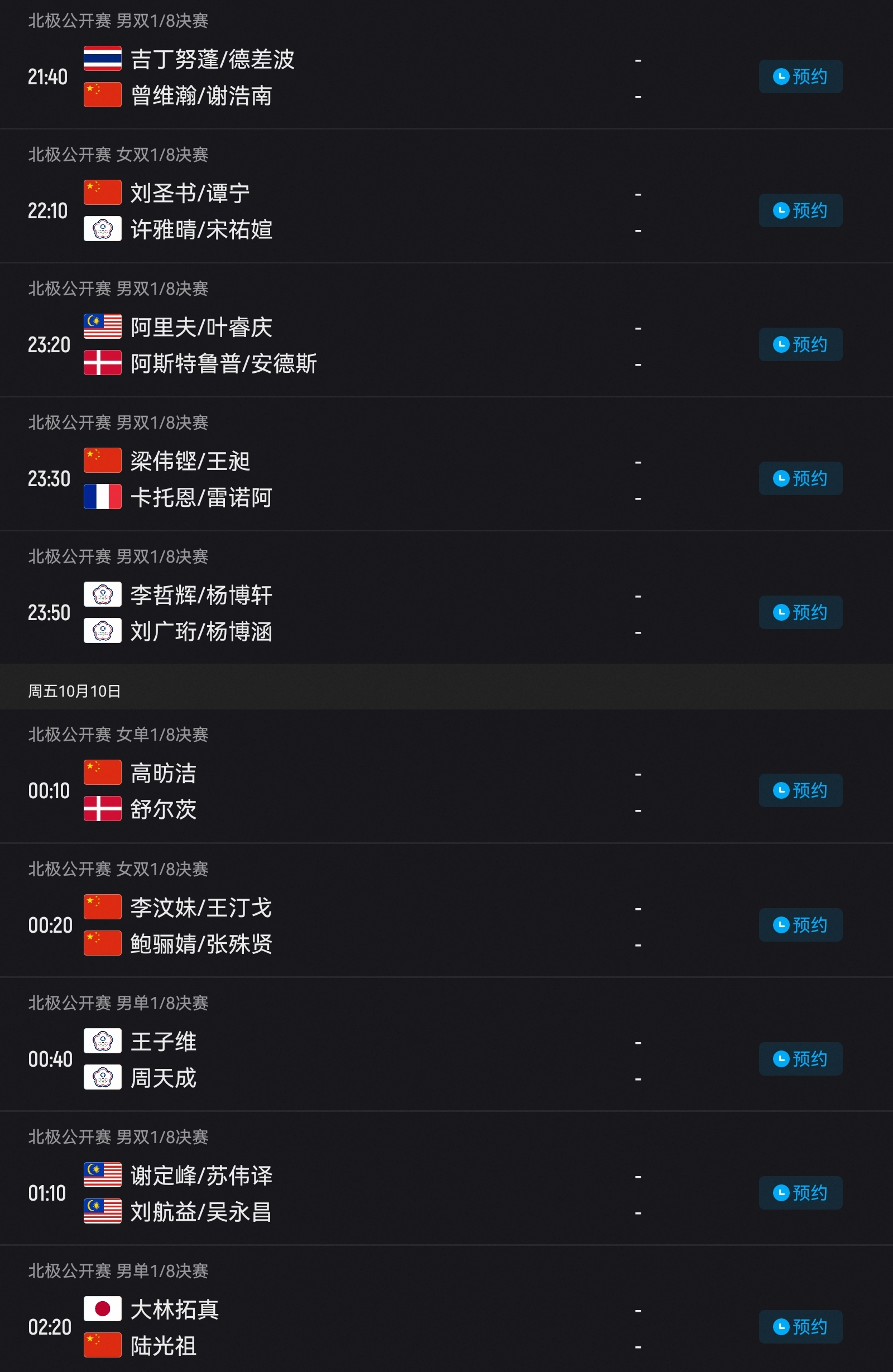Reserve the 22:10 刘圣书/谭宁 match

tap(800, 210)
